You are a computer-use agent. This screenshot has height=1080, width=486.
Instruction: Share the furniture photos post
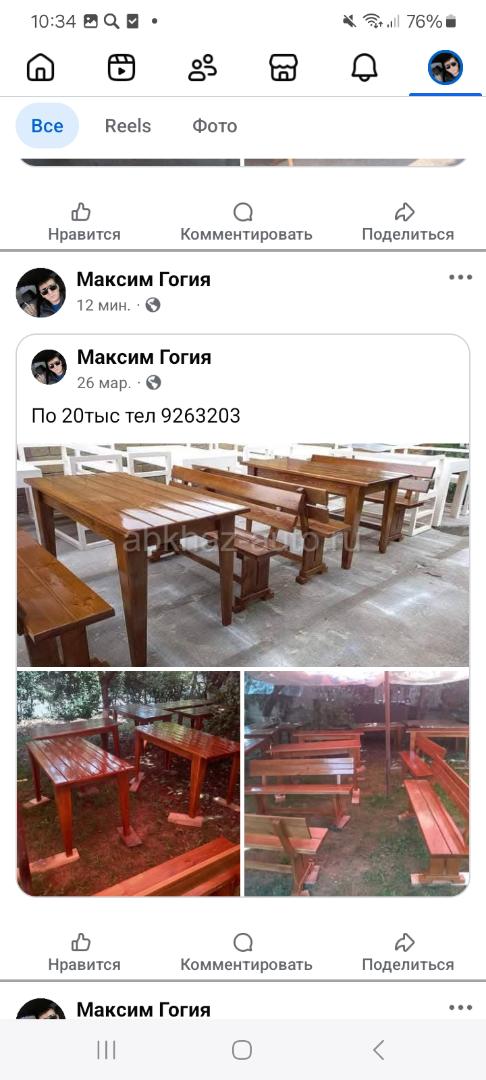coord(408,951)
